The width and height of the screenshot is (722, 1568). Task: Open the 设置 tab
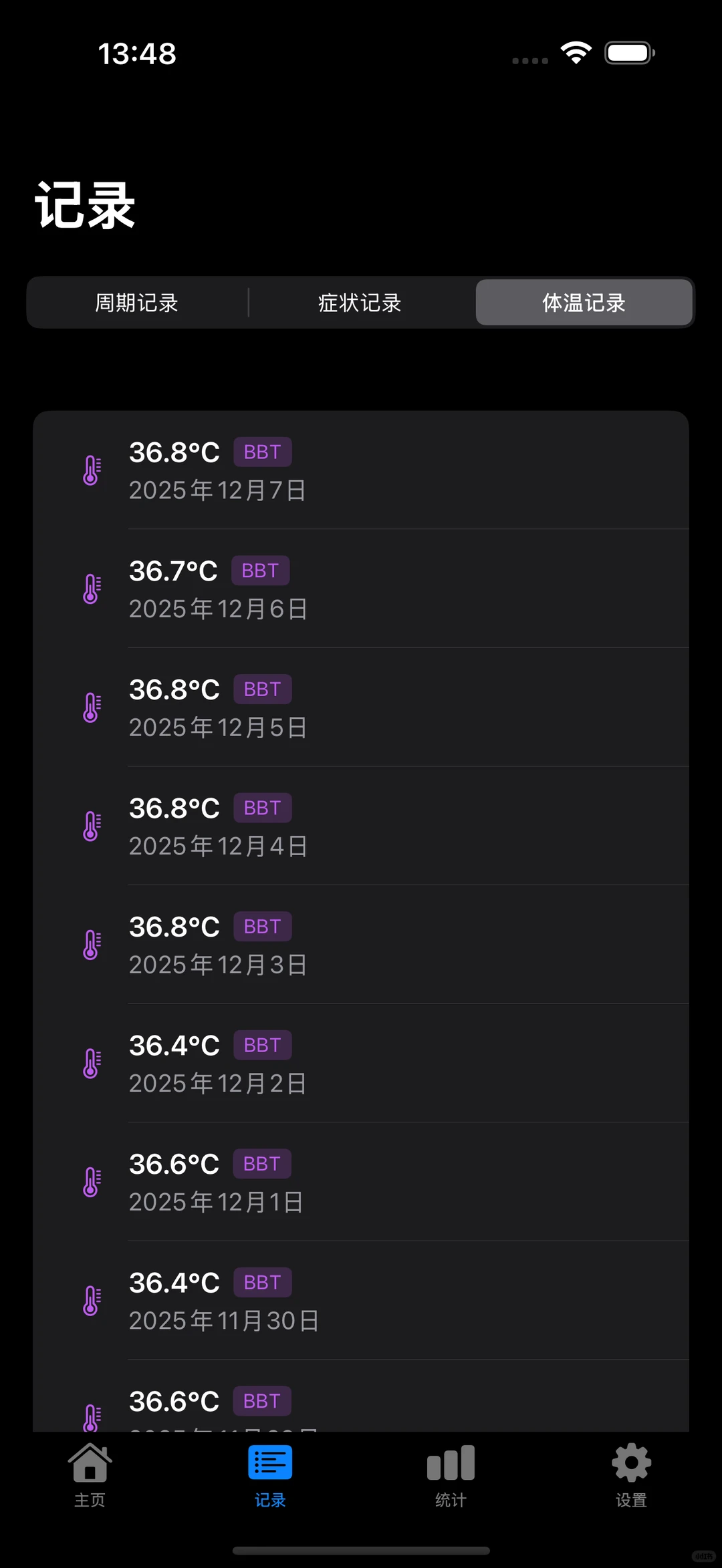coord(631,1475)
